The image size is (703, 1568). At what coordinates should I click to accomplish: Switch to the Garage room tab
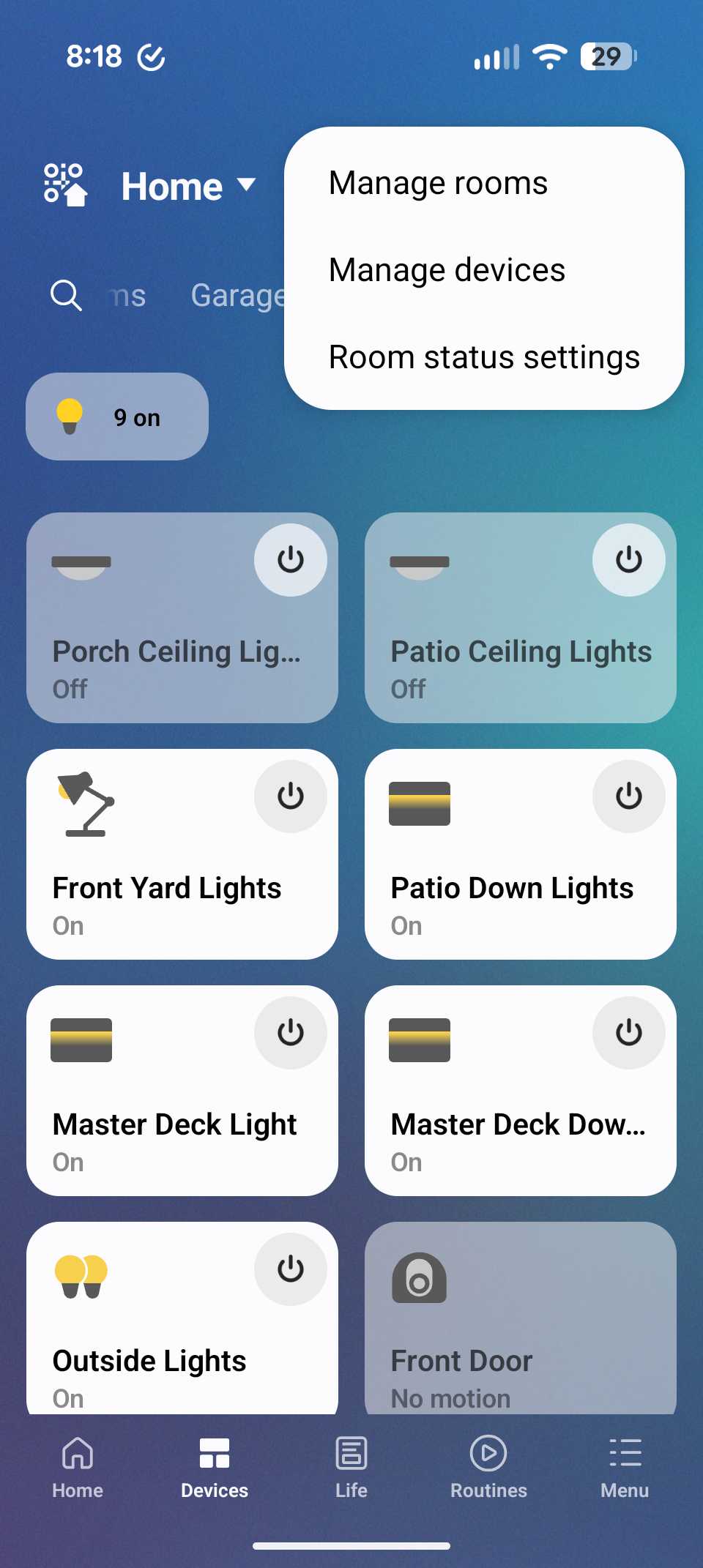click(x=237, y=296)
